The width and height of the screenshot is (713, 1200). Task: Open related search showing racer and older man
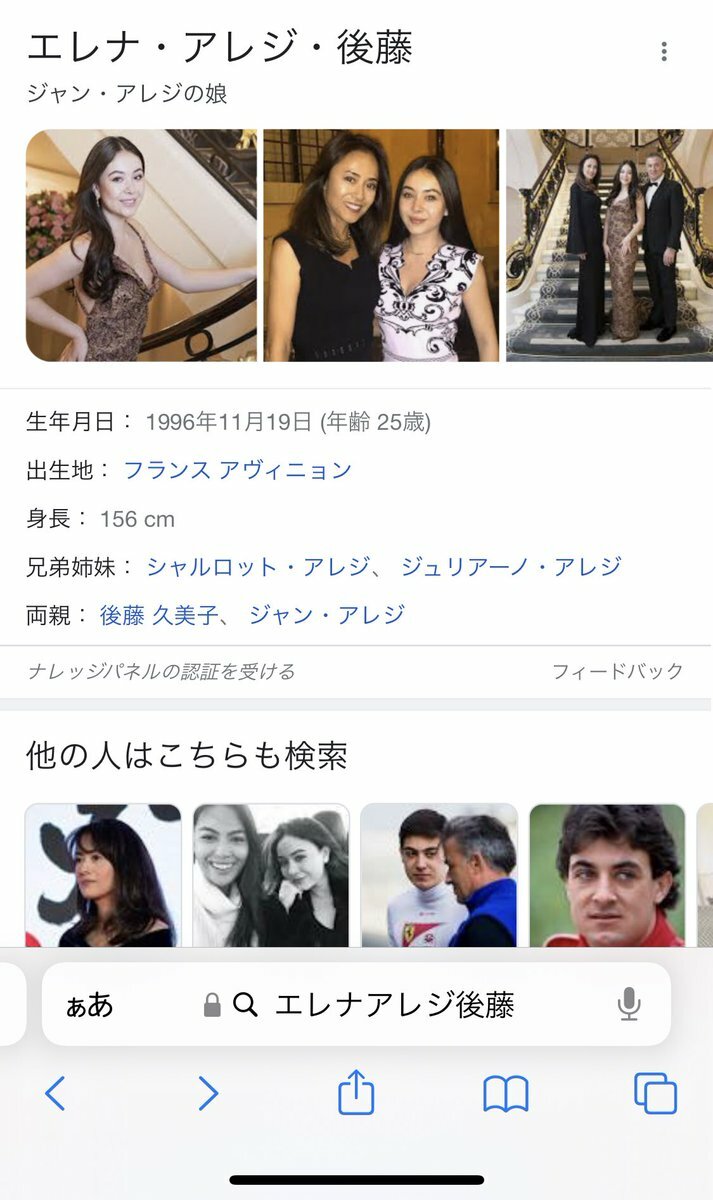439,875
